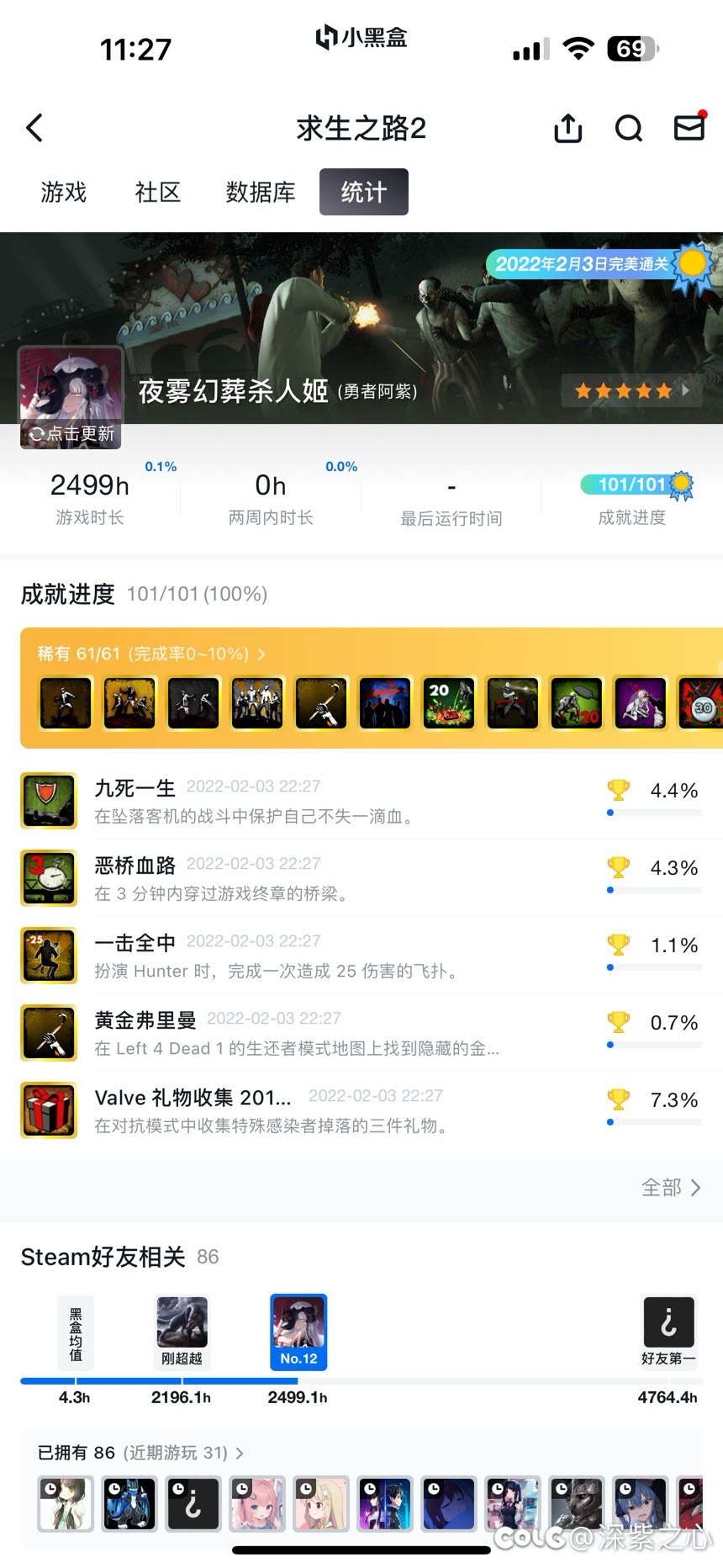Open the five-star rating badge

pyautogui.click(x=631, y=390)
